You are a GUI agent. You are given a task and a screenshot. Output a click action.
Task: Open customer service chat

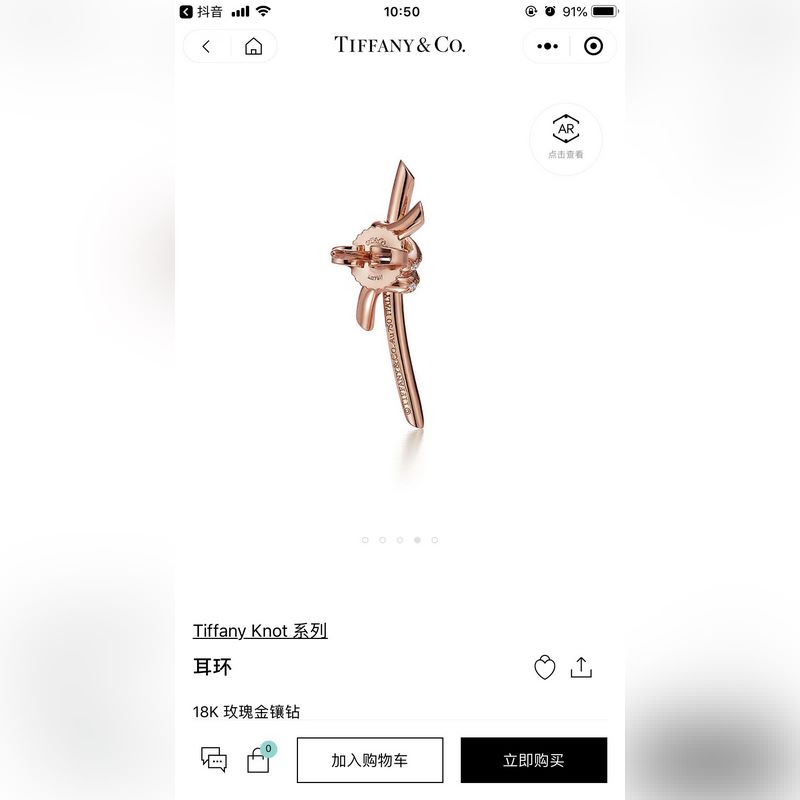(214, 760)
